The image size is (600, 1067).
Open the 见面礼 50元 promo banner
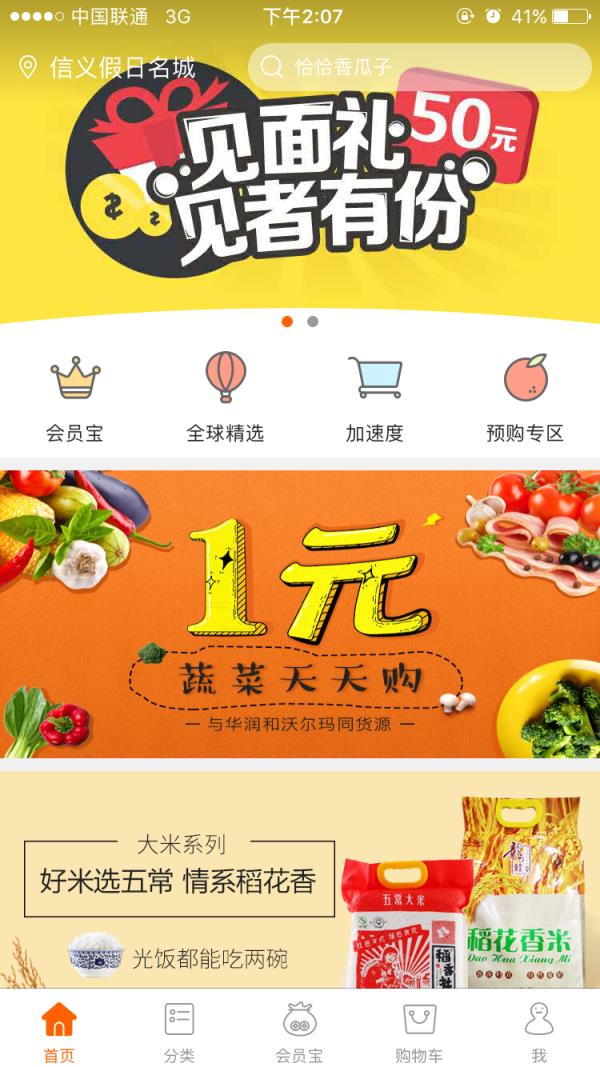[300, 190]
